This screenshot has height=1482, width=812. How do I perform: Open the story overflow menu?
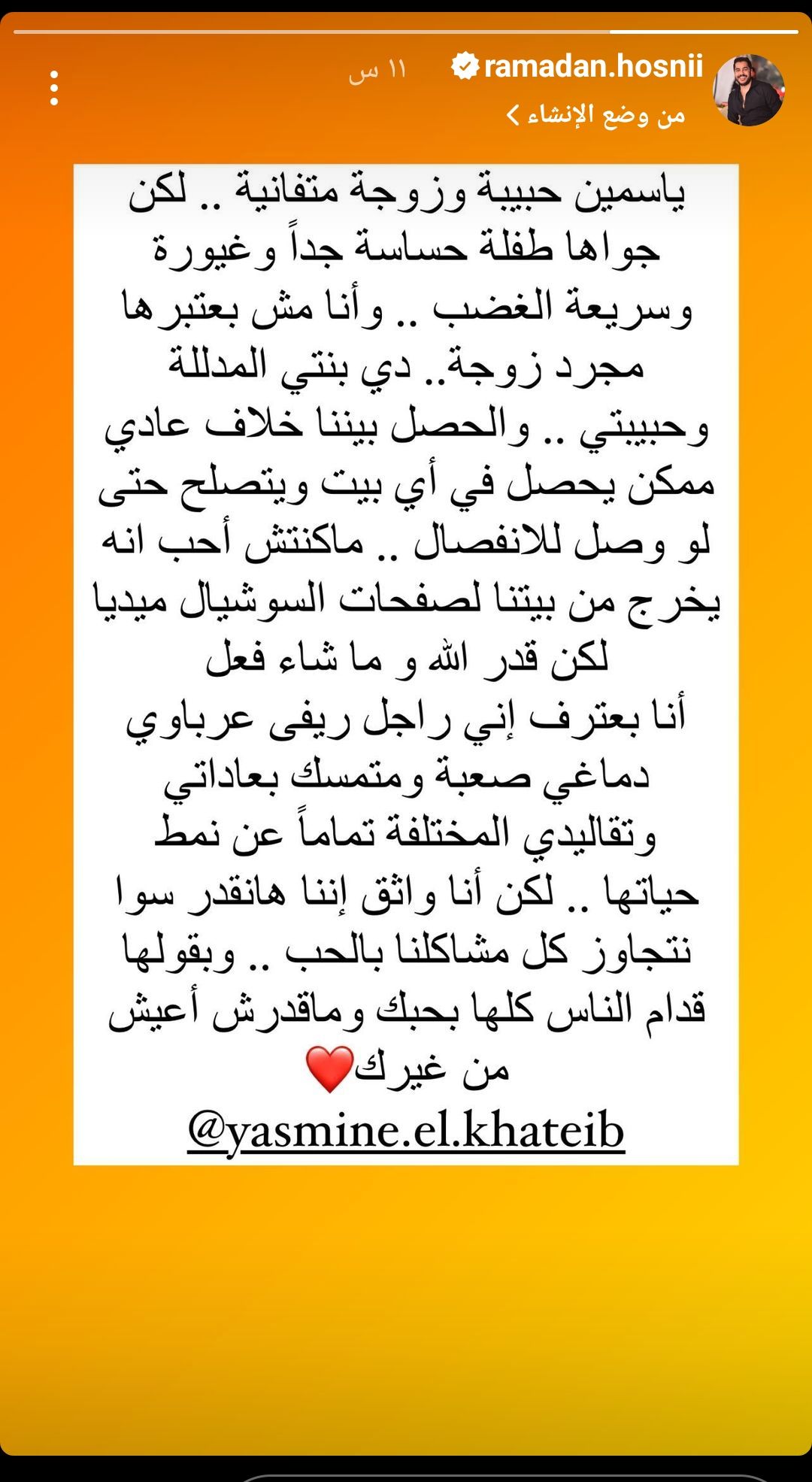tap(54, 89)
